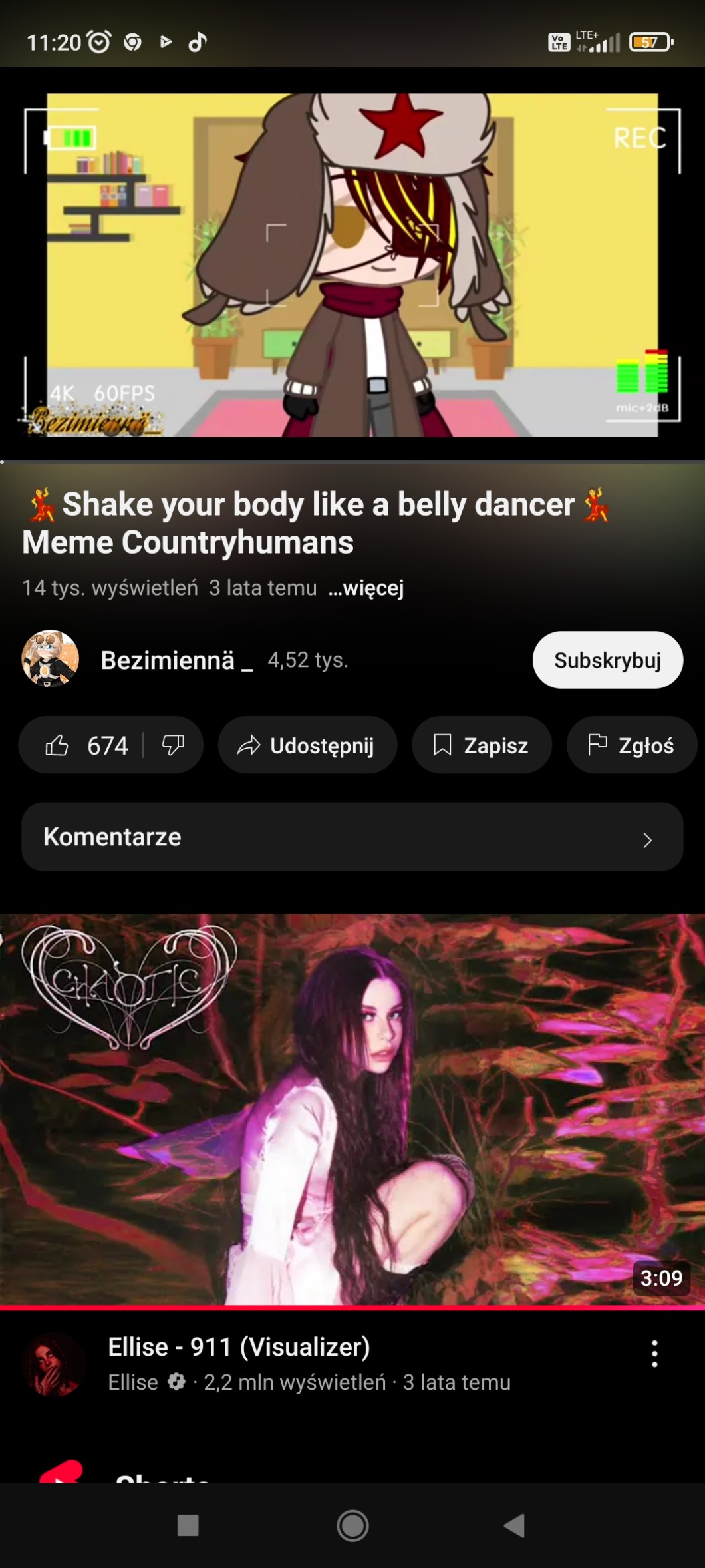This screenshot has width=705, height=1568.
Task: Play Ellise - 911 (Visualizer) thumbnail
Action: coord(352,1109)
